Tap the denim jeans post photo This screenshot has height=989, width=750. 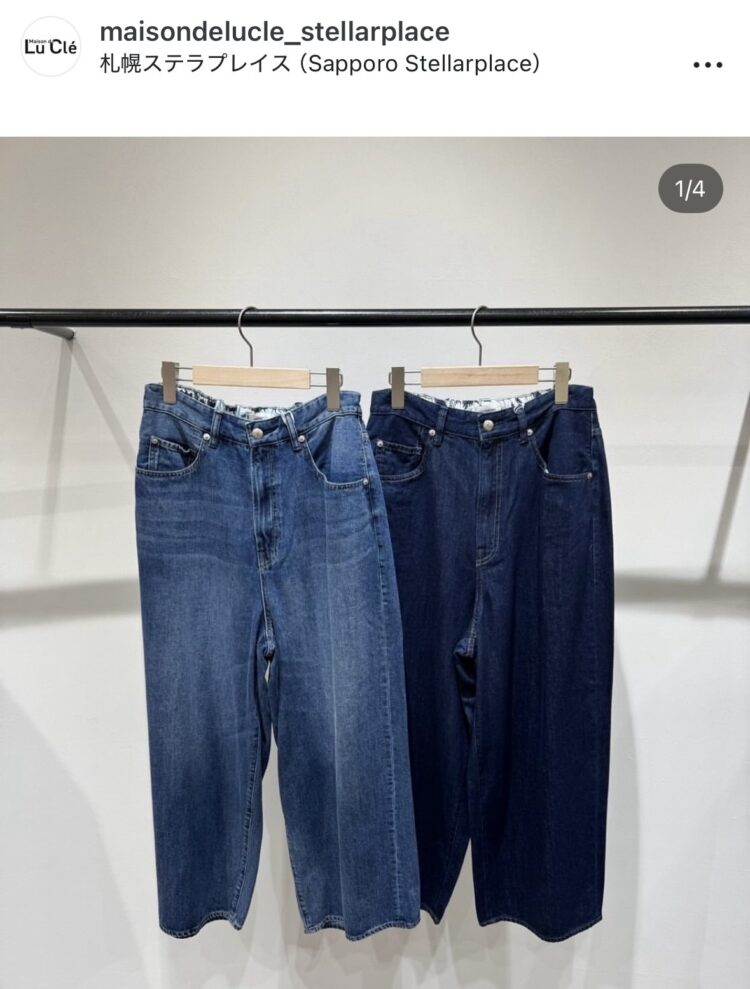(375, 560)
